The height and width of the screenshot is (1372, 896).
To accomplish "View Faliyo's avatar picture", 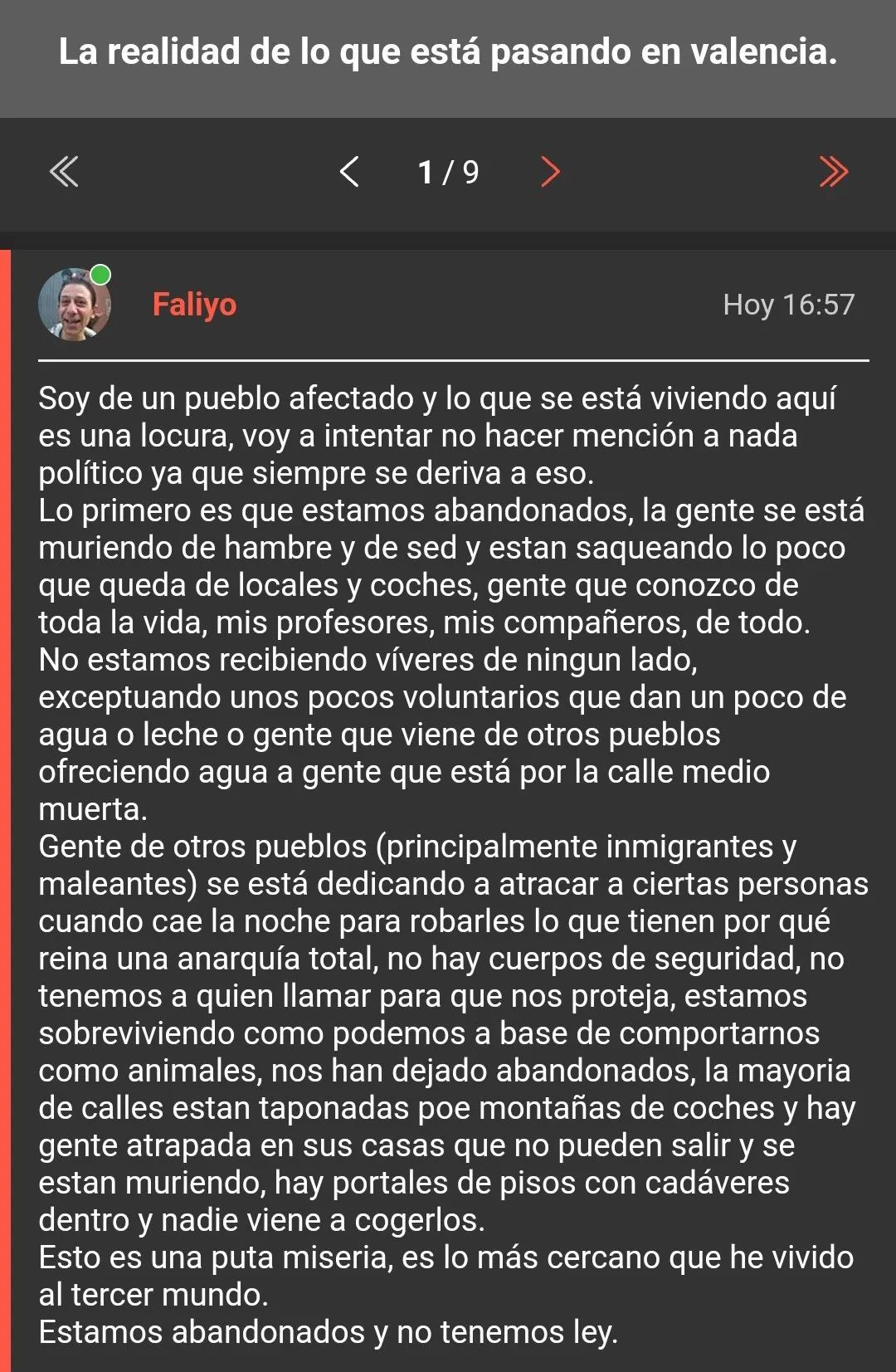I will pos(75,305).
